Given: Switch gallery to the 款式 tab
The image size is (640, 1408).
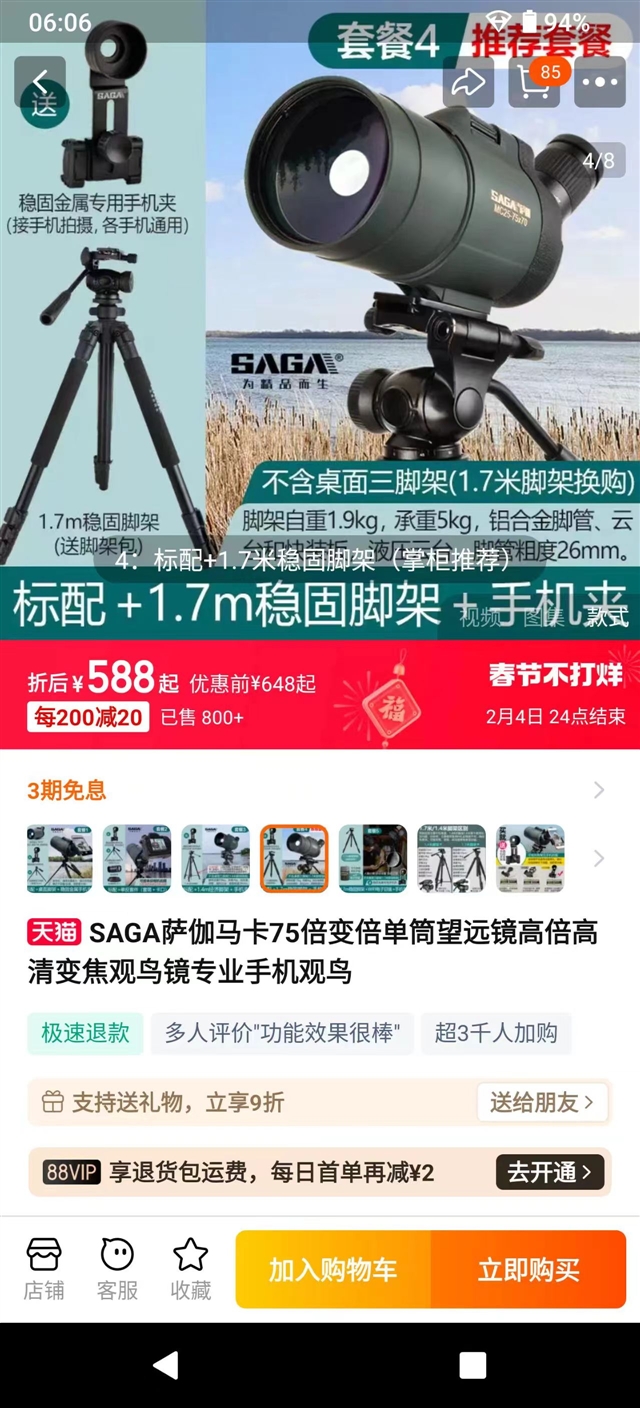Looking at the screenshot, I should 607,618.
